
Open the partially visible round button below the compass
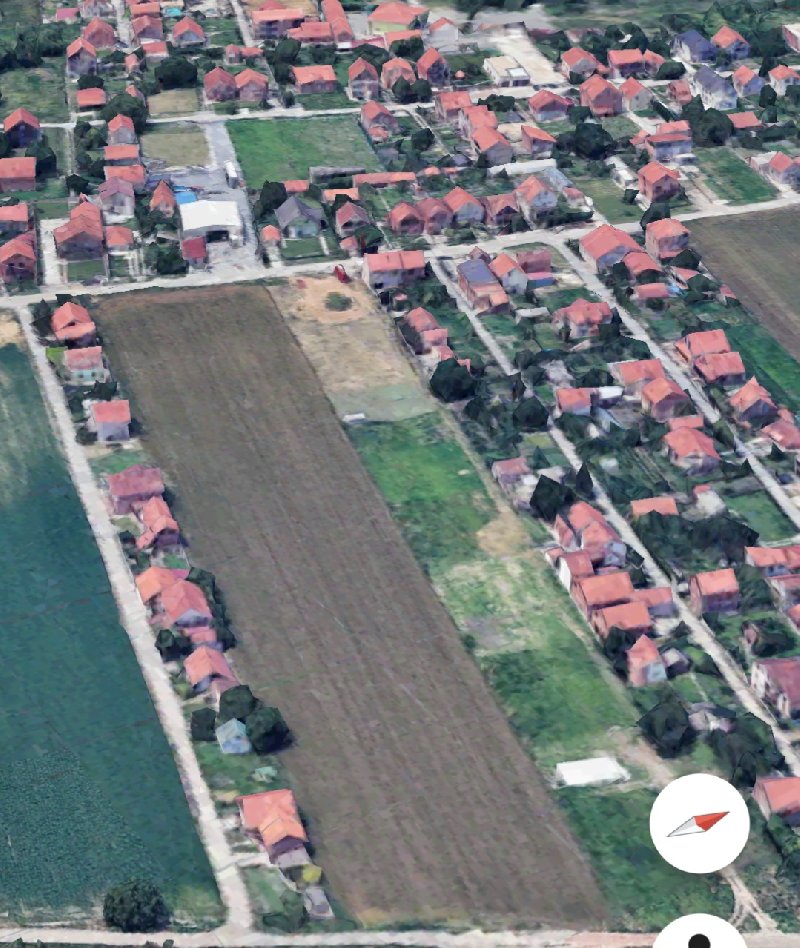click(699, 935)
